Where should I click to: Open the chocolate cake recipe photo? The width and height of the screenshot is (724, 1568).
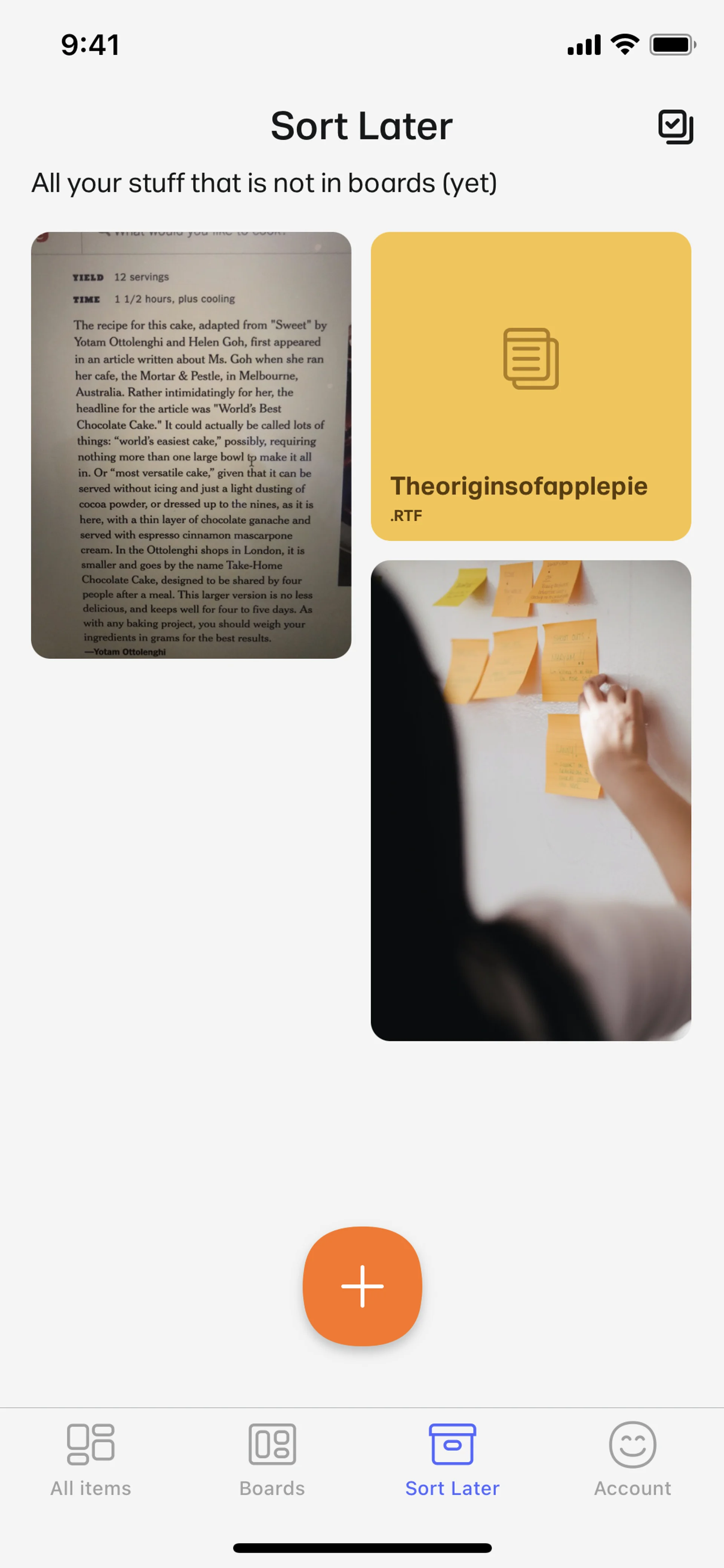click(191, 444)
